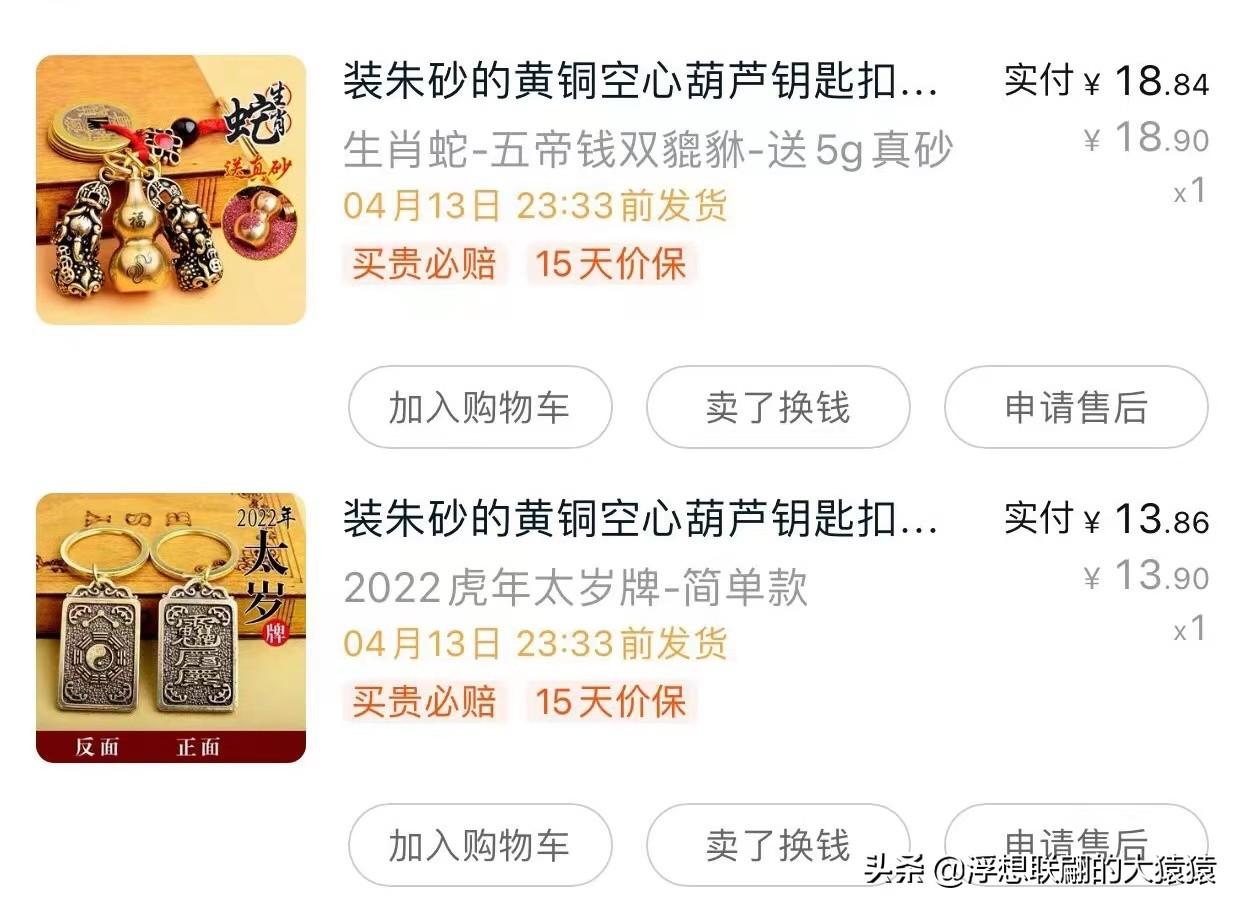
Task: Tap 卖了换钱 for the 2022虎年太岁牌 item
Action: pos(777,845)
